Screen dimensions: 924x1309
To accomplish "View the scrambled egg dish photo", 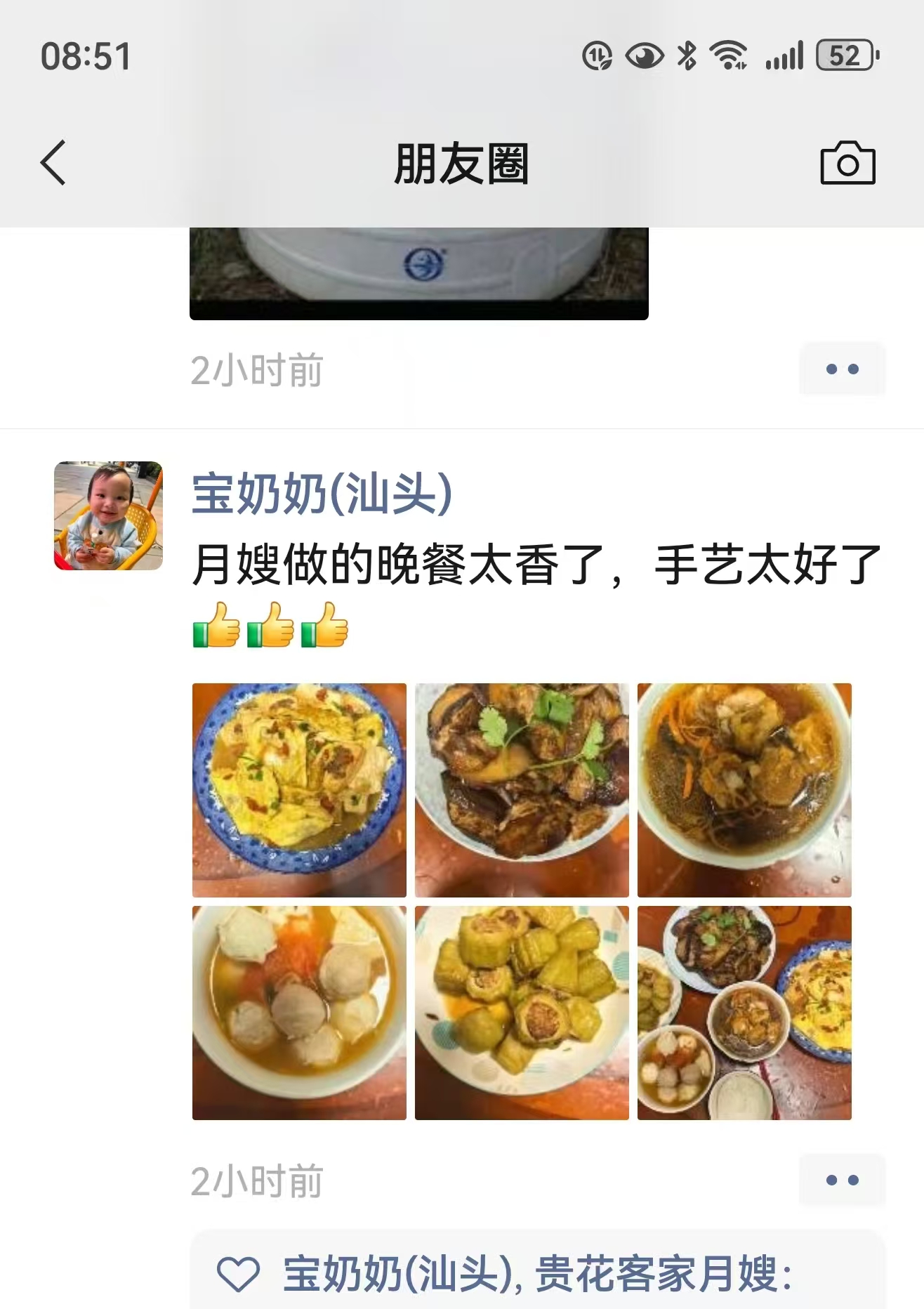I will tap(299, 790).
